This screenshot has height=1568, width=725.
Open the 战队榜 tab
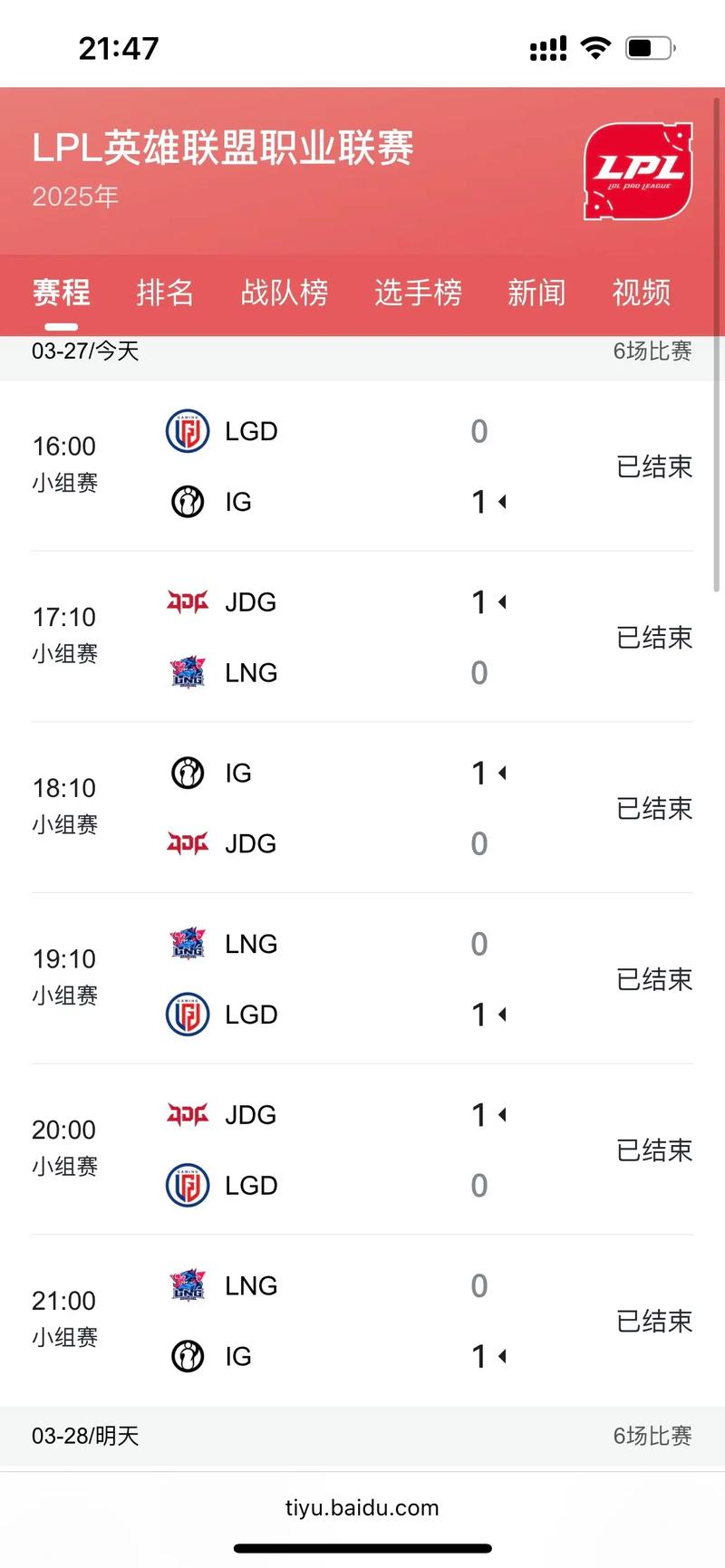pos(284,293)
